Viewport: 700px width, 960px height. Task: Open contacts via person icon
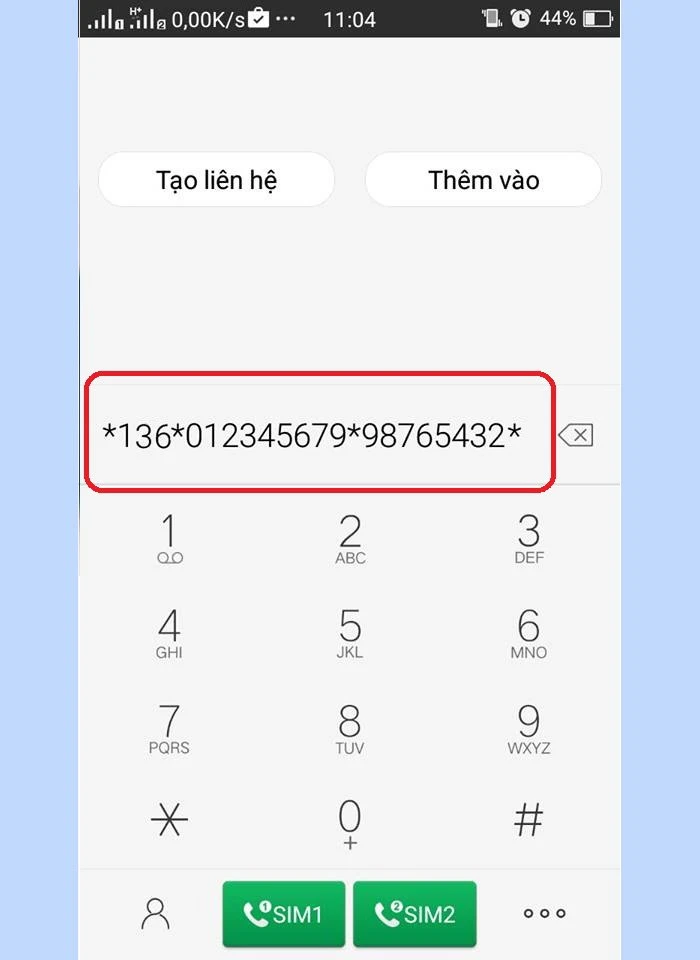(155, 913)
